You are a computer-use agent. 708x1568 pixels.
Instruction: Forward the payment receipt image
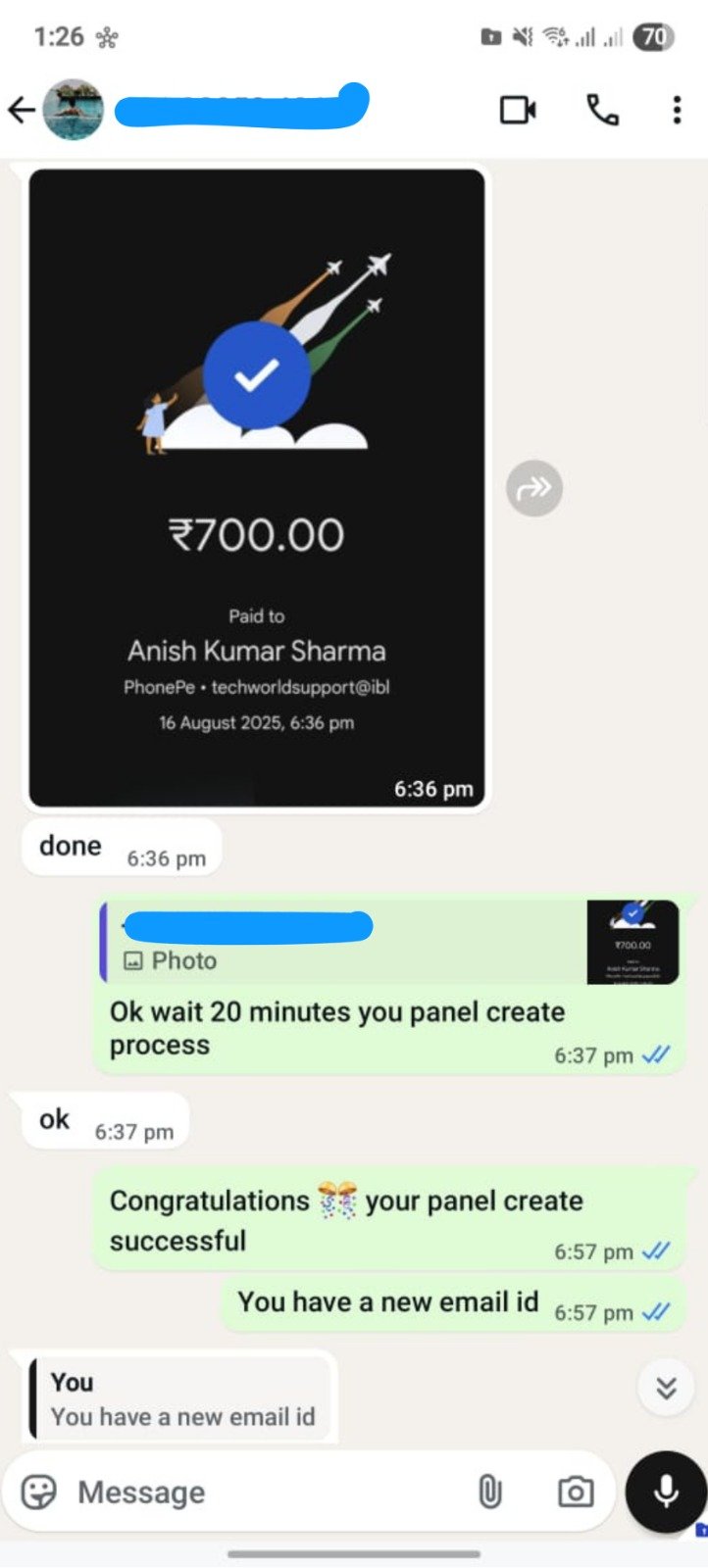coord(532,487)
